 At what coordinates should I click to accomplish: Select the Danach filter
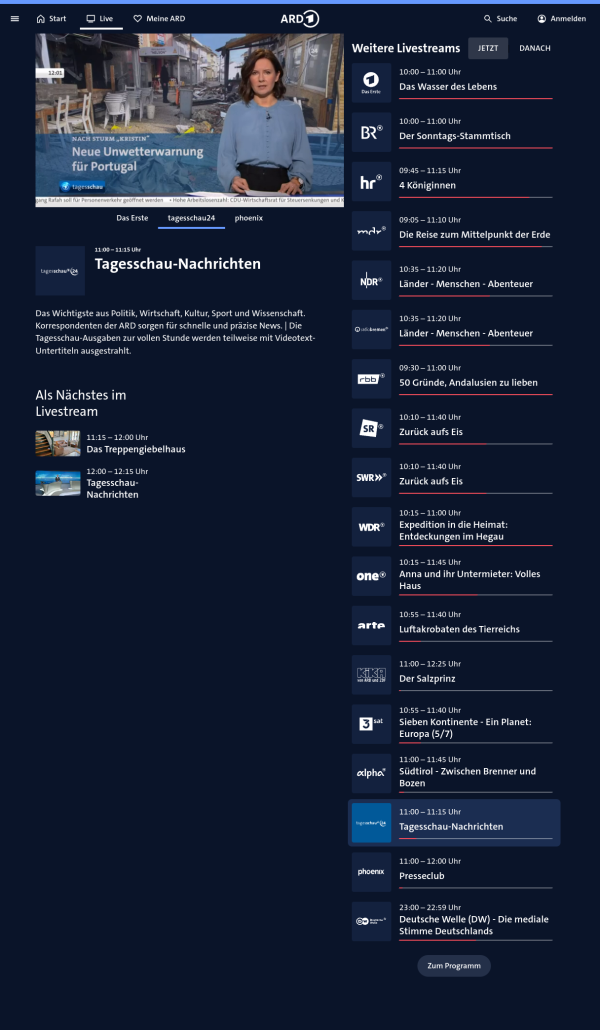[534, 48]
